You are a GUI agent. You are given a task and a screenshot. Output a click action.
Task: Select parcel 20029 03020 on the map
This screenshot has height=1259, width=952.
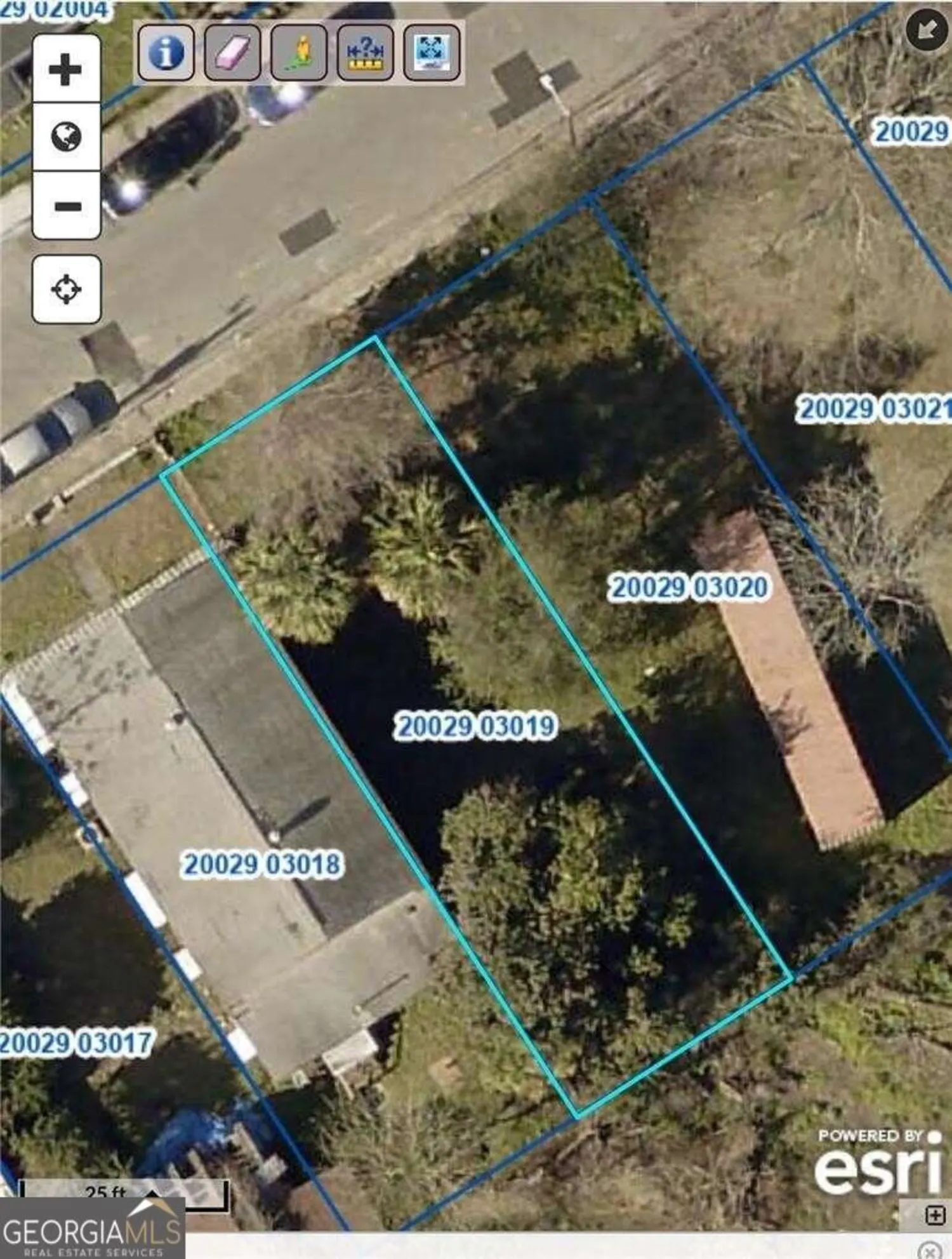point(689,587)
